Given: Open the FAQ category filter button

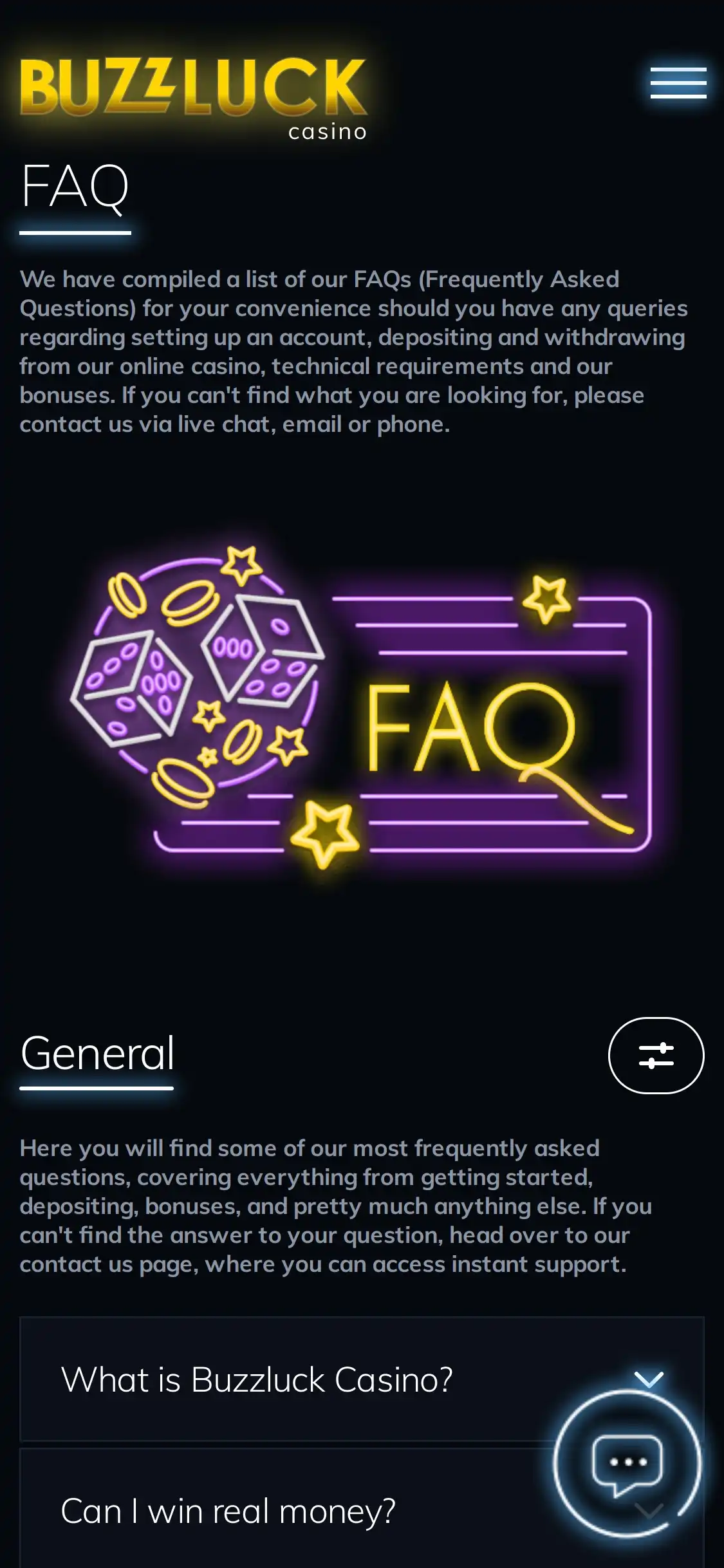Looking at the screenshot, I should [656, 1056].
